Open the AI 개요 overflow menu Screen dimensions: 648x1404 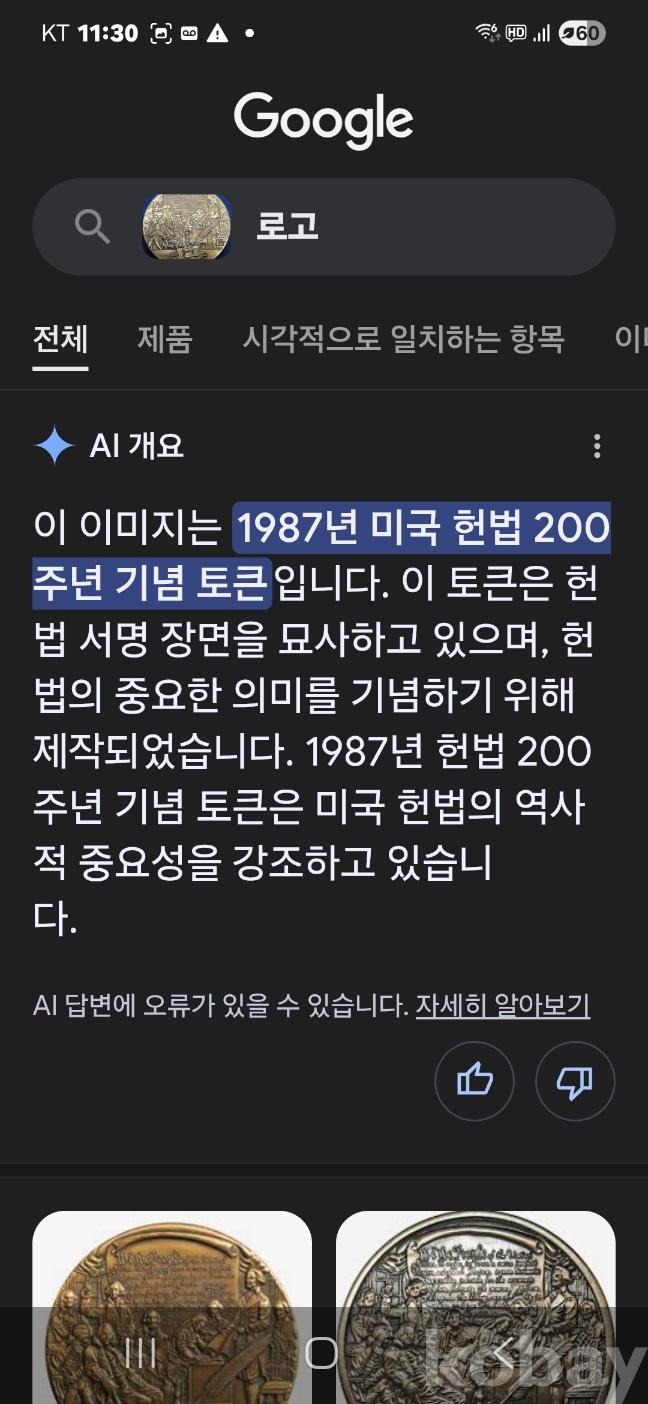point(597,446)
